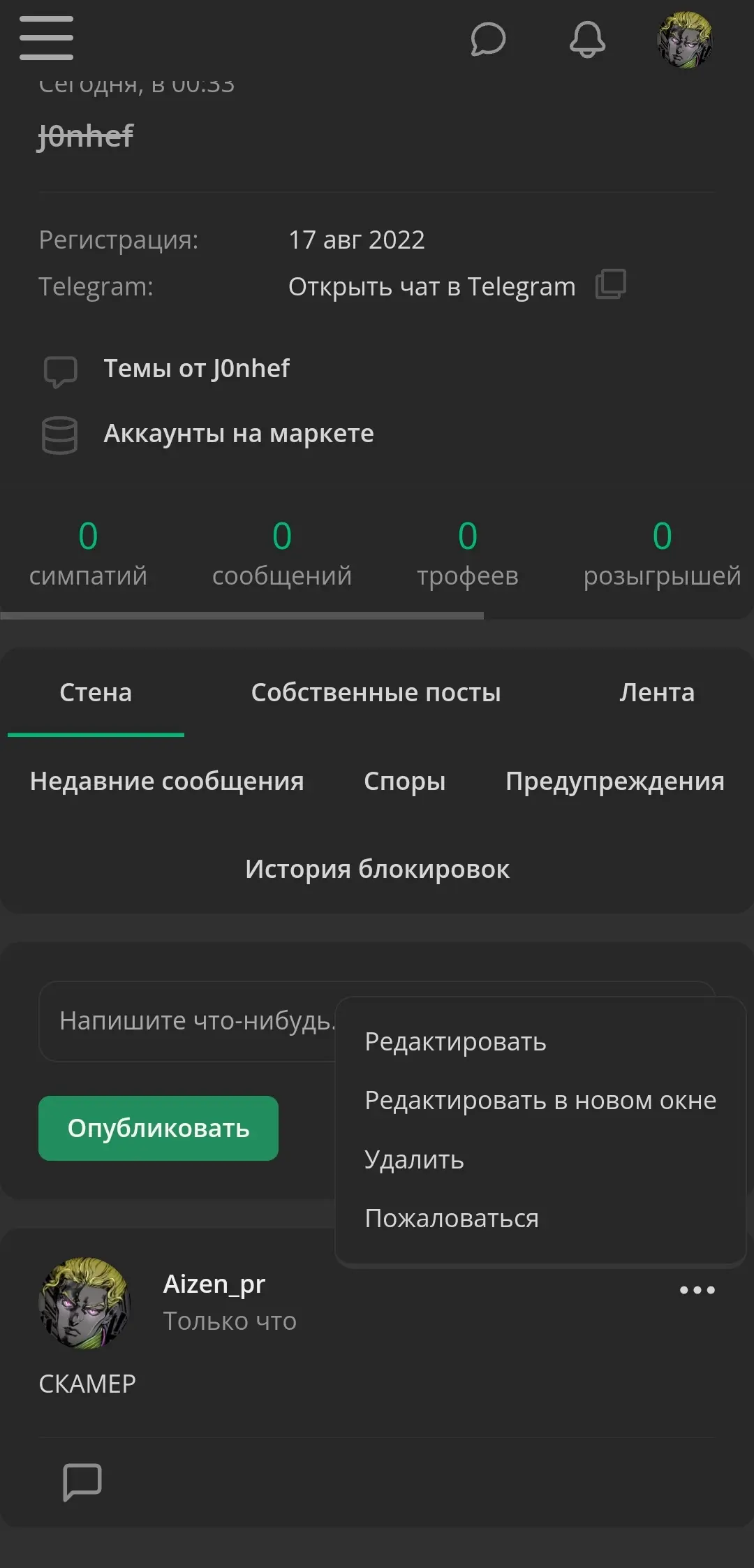Open the Предупреждения tab
Screen dimensions: 754x1568
pos(614,781)
